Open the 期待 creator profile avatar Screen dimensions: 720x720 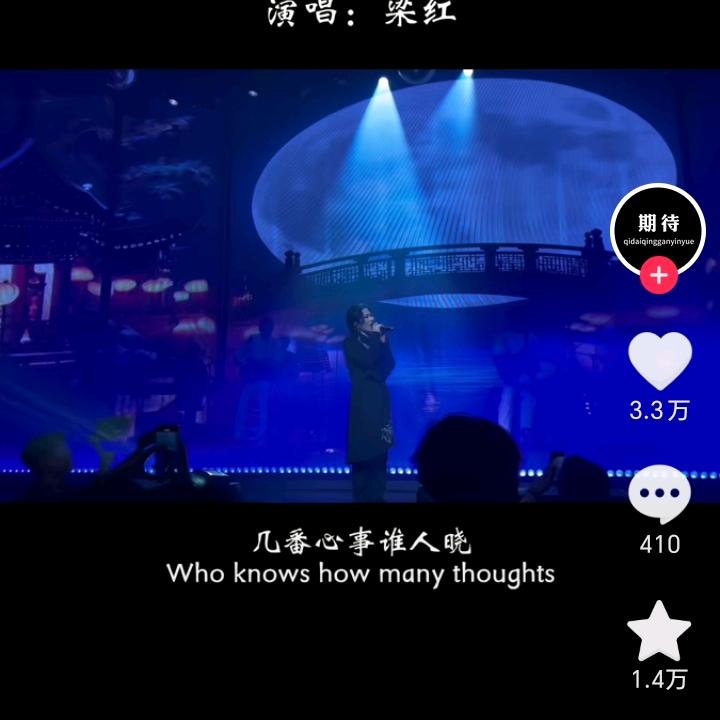(x=658, y=230)
